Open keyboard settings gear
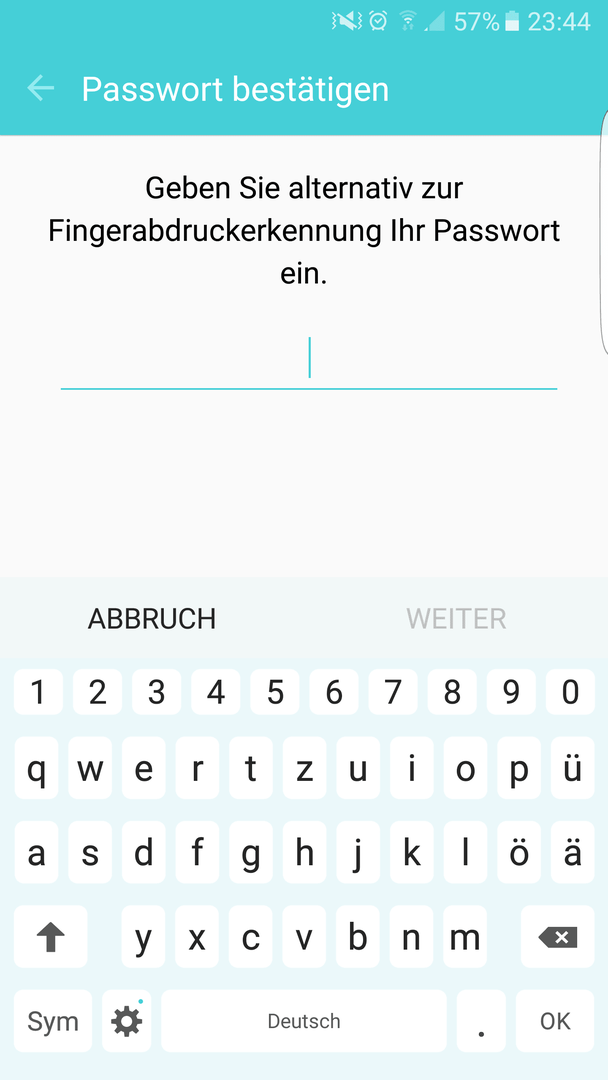 (x=126, y=1021)
